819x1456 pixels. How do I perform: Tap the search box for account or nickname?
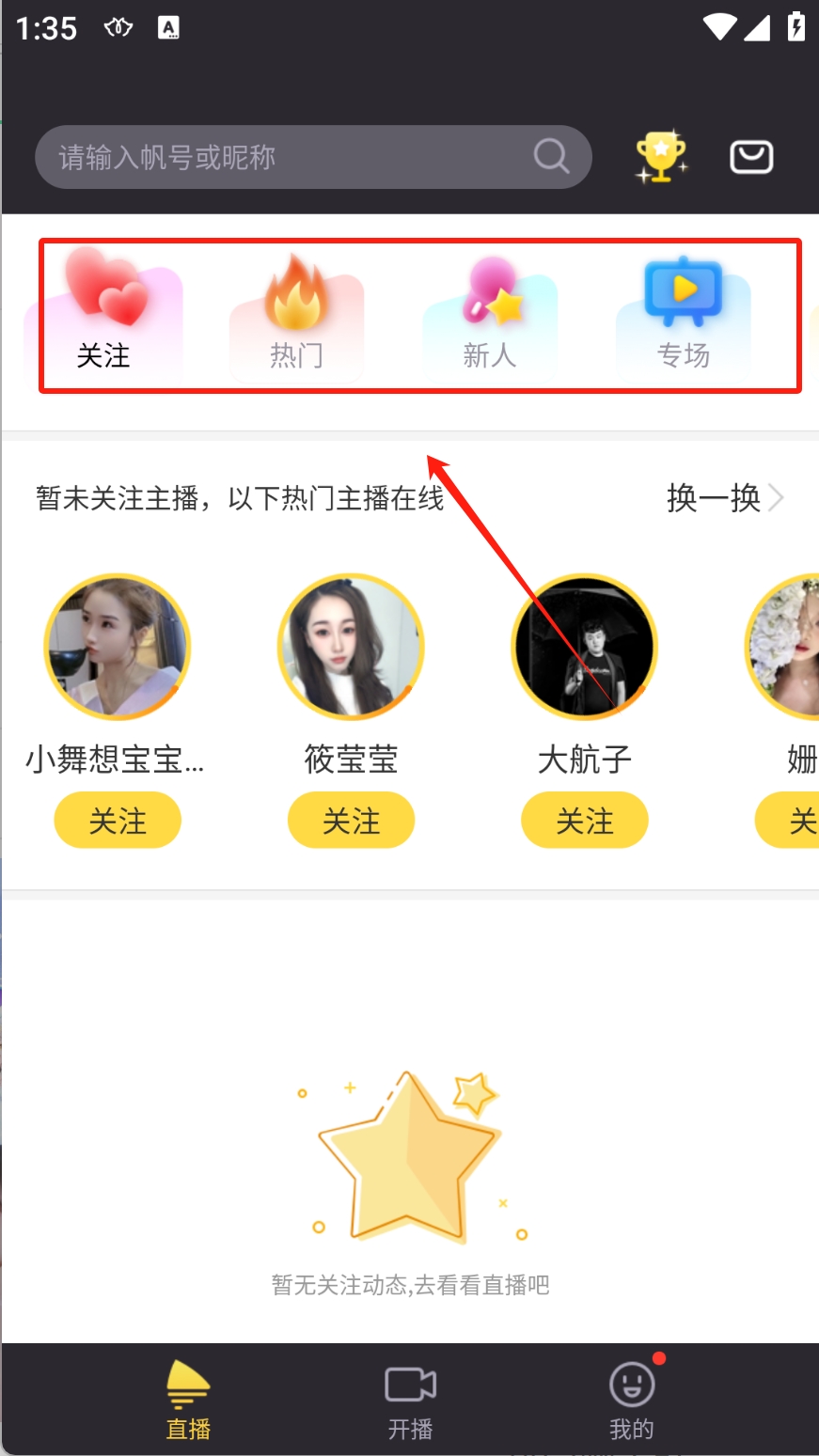291,157
